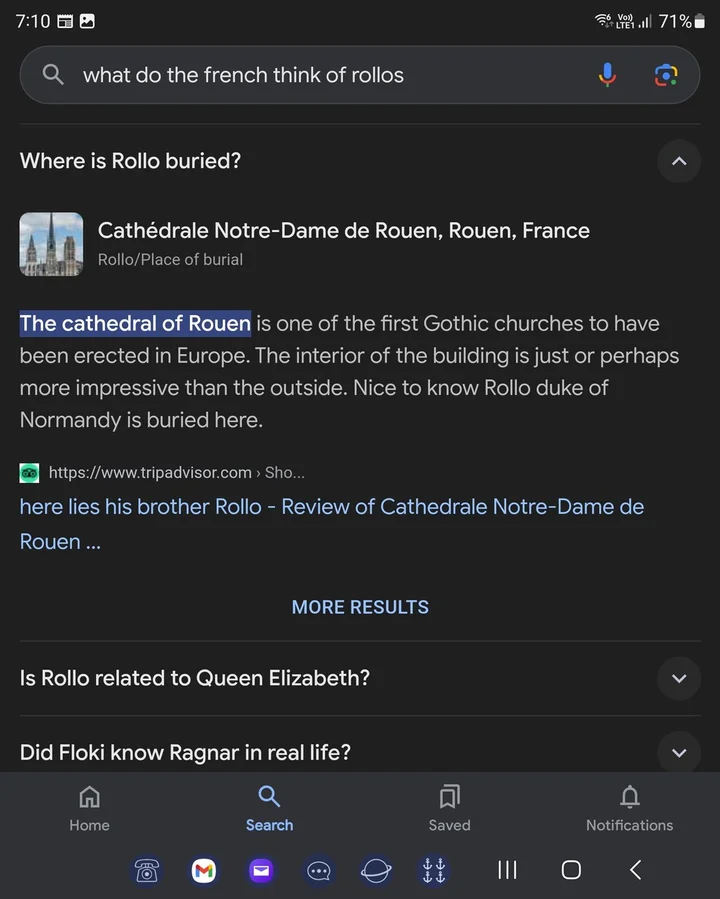Start voice search with the microphone

(607, 75)
